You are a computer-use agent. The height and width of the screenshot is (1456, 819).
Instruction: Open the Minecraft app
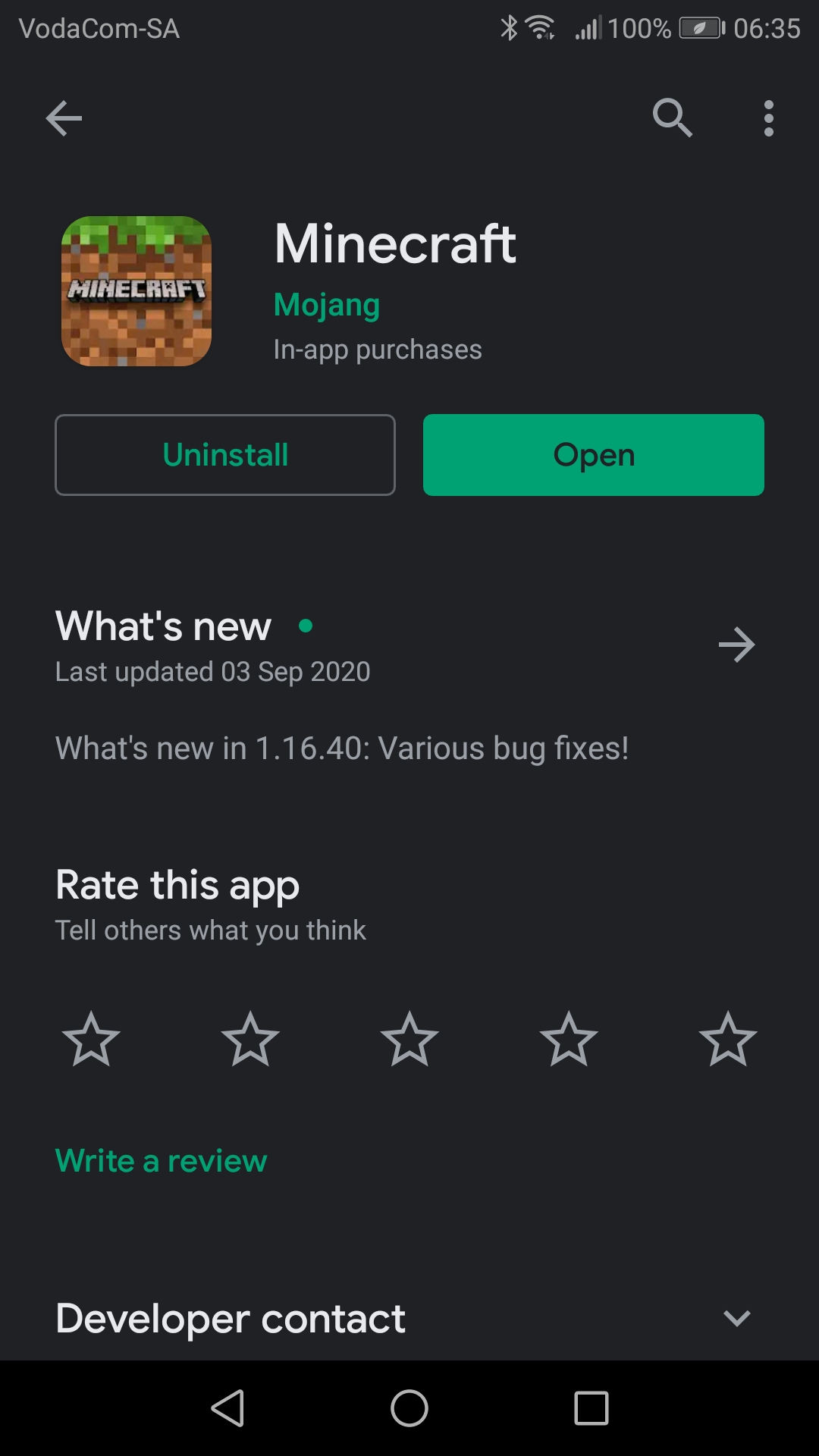point(593,455)
